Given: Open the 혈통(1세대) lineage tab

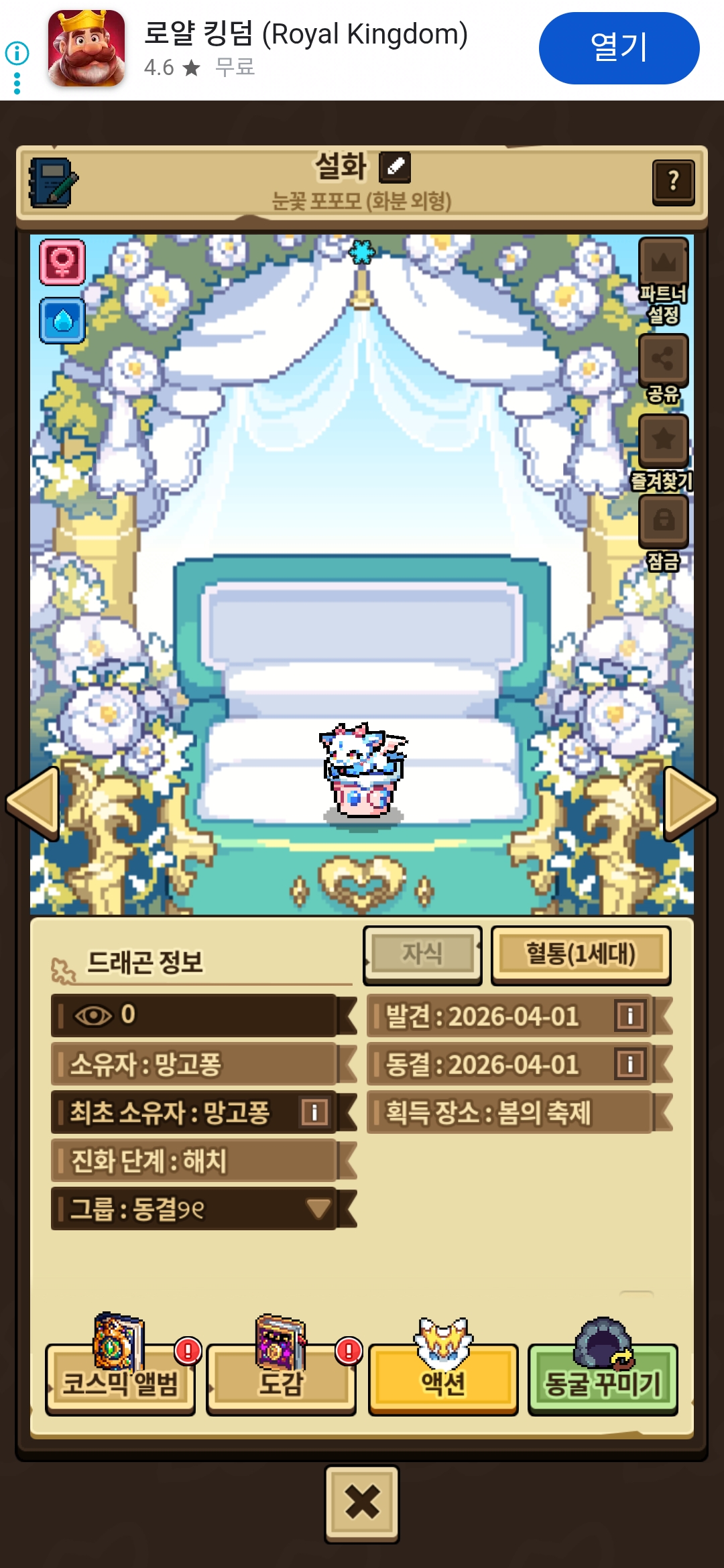Looking at the screenshot, I should (x=581, y=954).
